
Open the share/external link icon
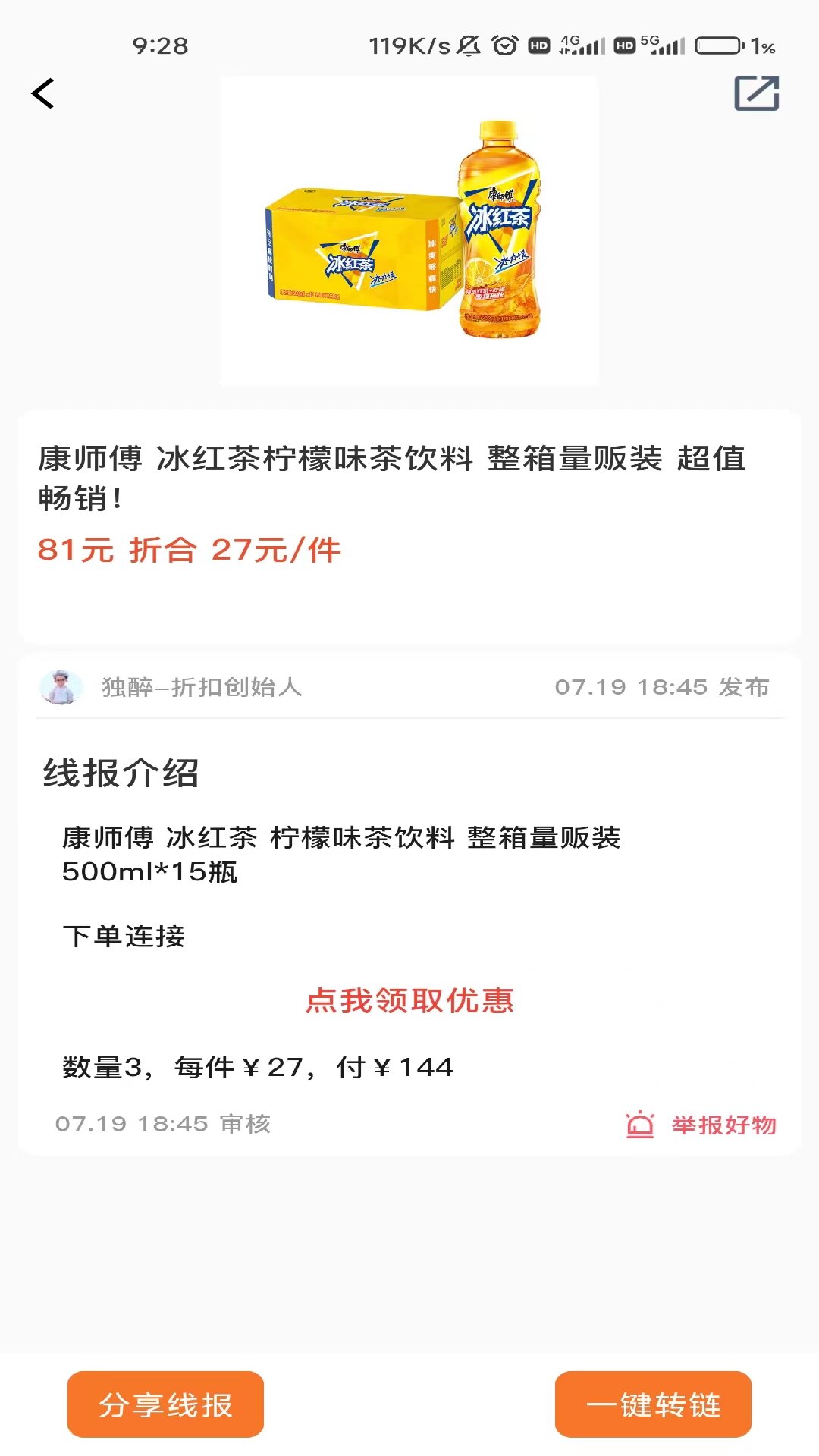tap(756, 93)
